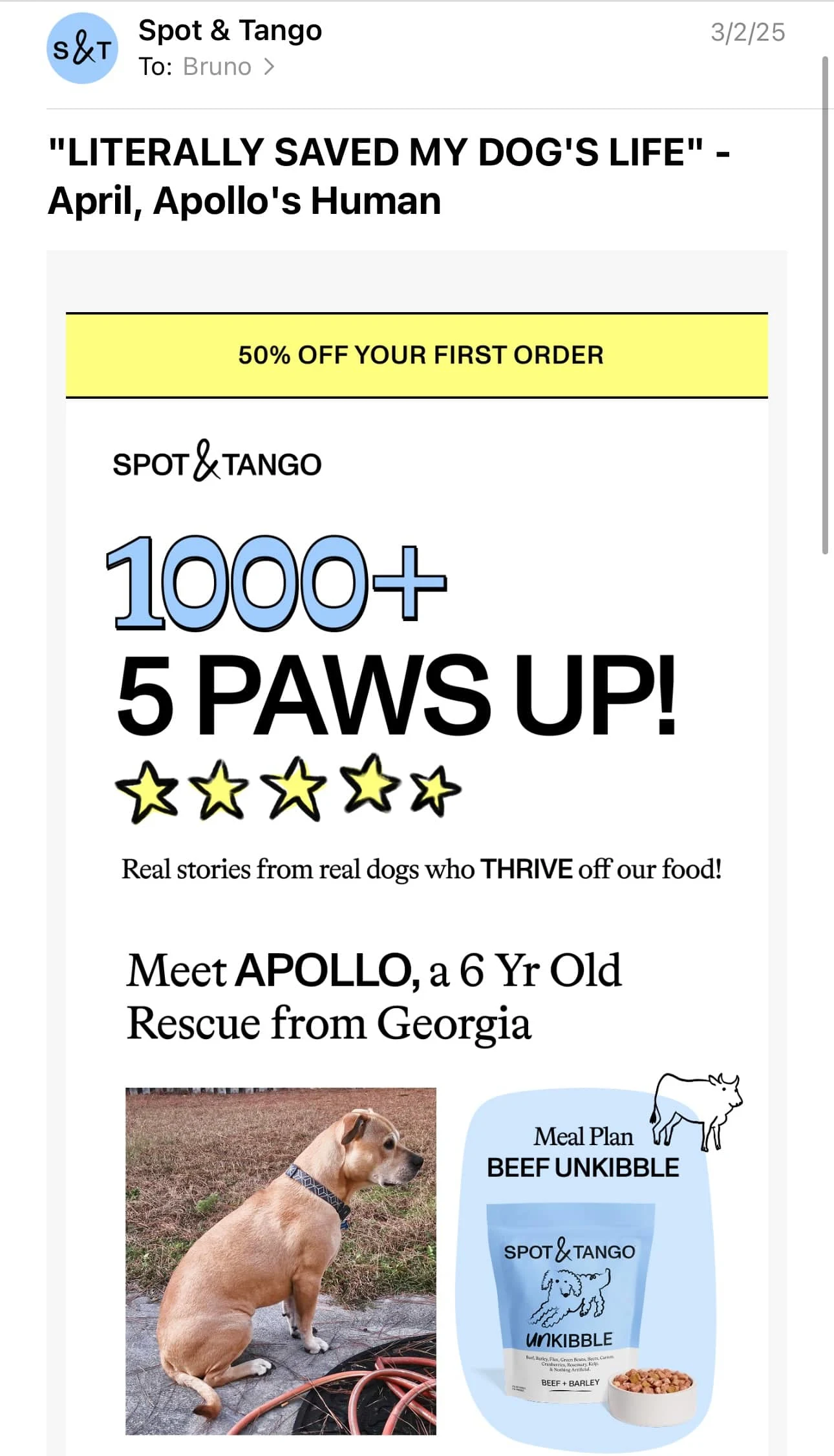The image size is (834, 1456).
Task: Open the 50% off your first order banner
Action: (x=417, y=355)
